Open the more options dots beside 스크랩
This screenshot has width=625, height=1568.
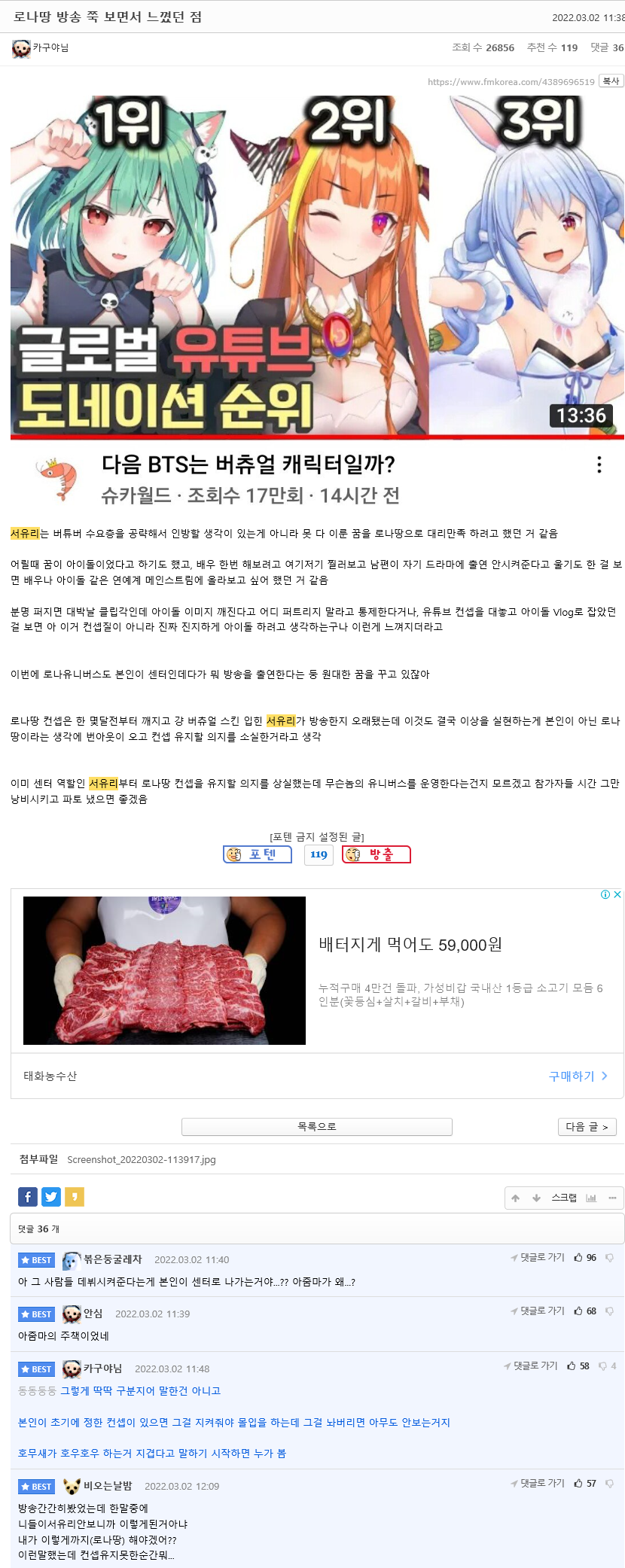tap(612, 1198)
